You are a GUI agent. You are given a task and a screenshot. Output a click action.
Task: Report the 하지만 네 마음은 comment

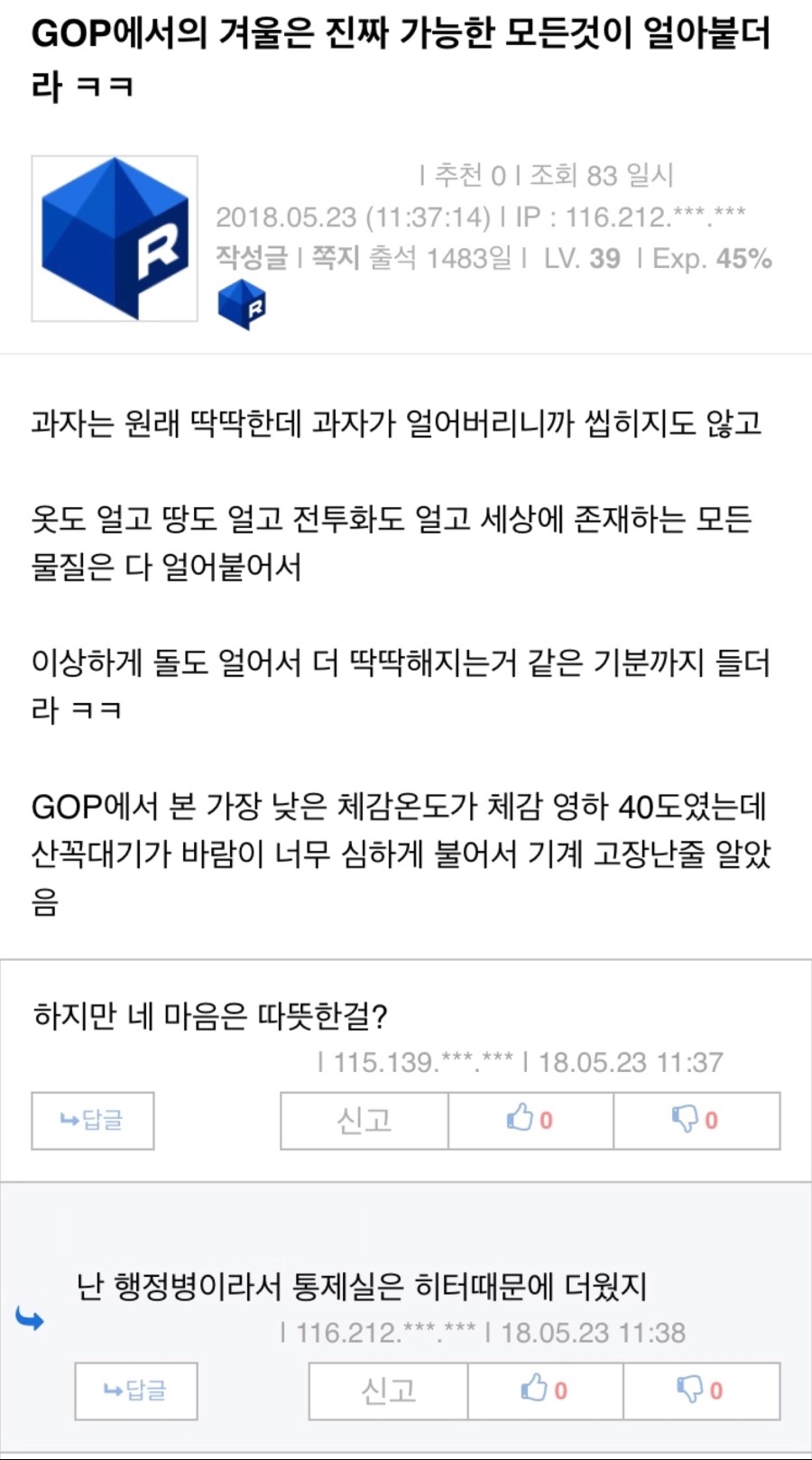364,1121
